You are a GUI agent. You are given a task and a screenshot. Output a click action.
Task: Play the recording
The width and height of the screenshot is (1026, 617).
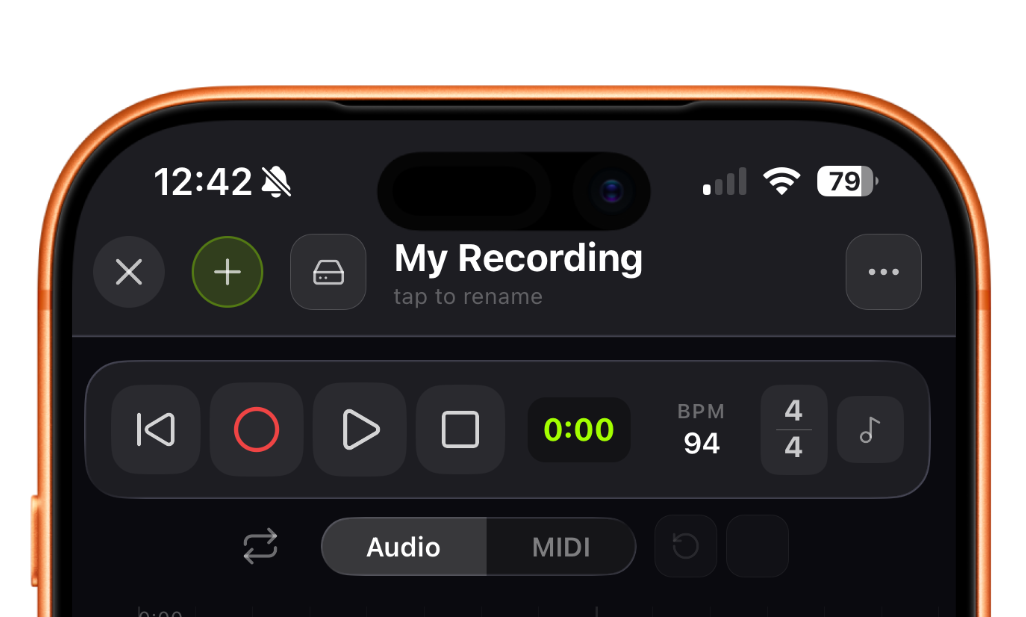[x=360, y=430]
